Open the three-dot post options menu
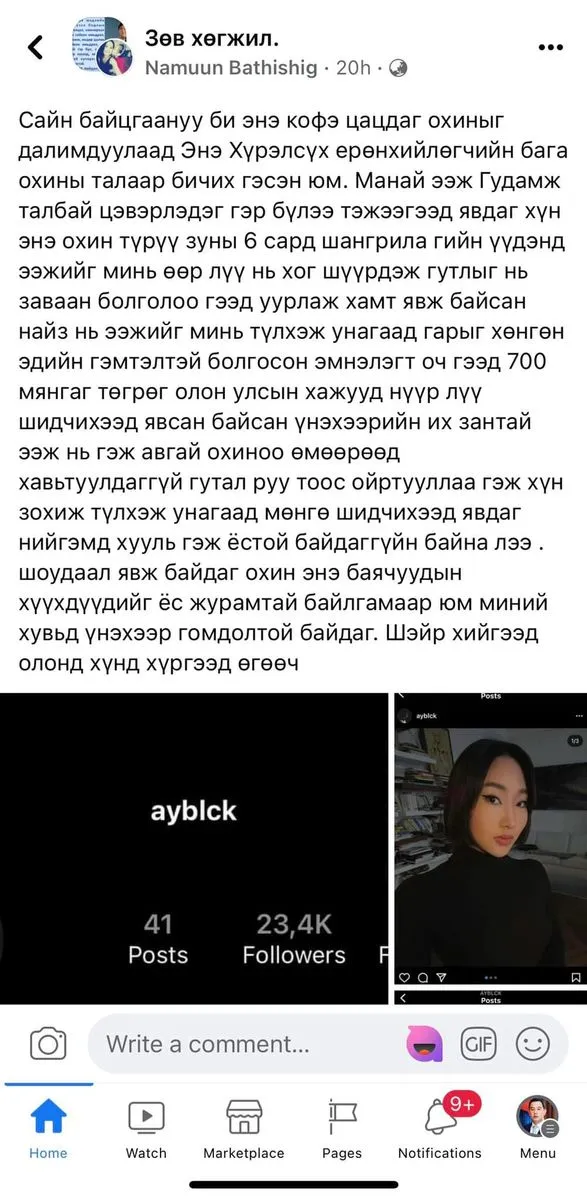Image resolution: width=587 pixels, height=1200 pixels. point(551,47)
